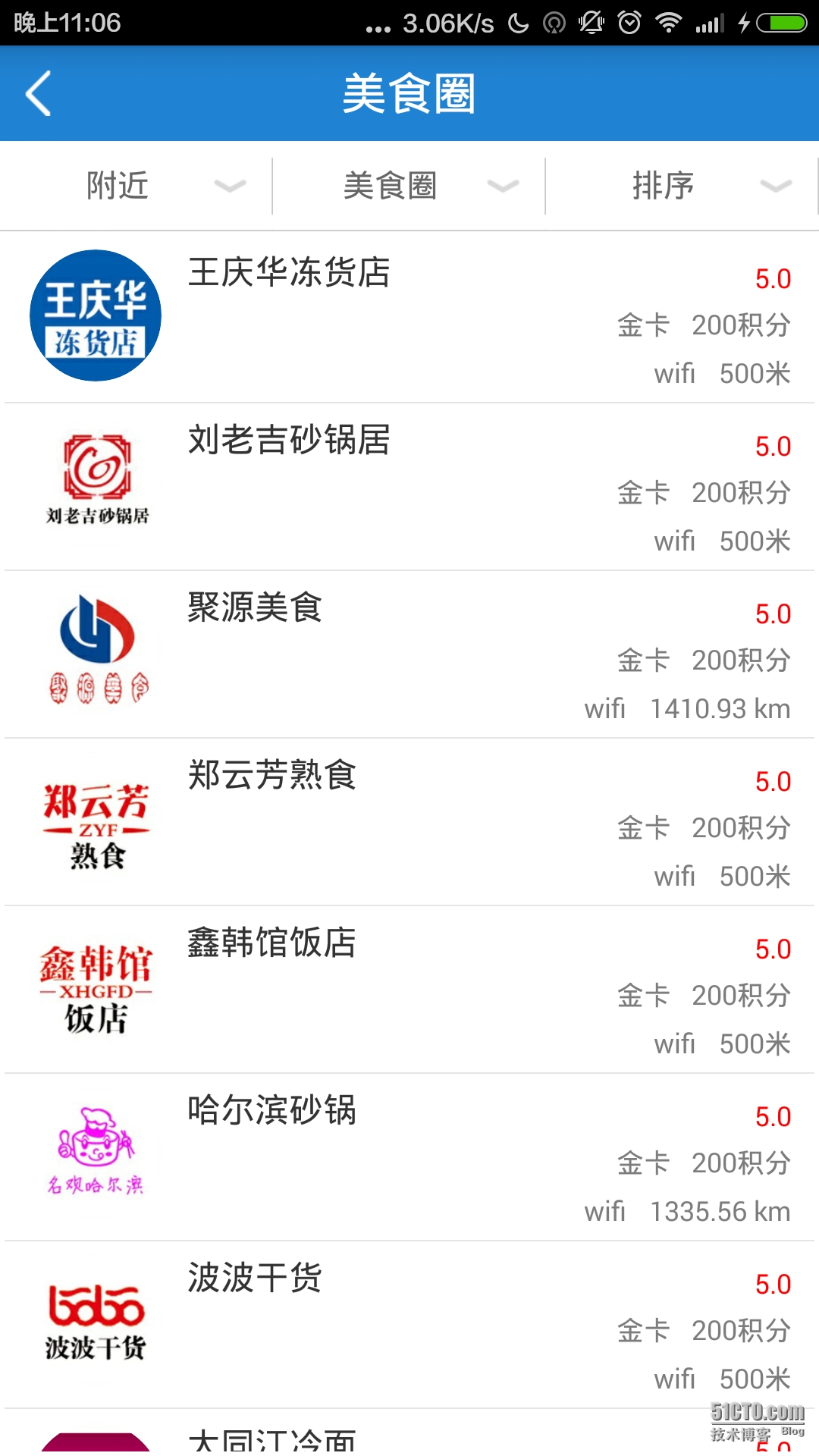Viewport: 819px width, 1456px height.
Task: Open 郑云芳熟食 shop entry
Action: 409,821
